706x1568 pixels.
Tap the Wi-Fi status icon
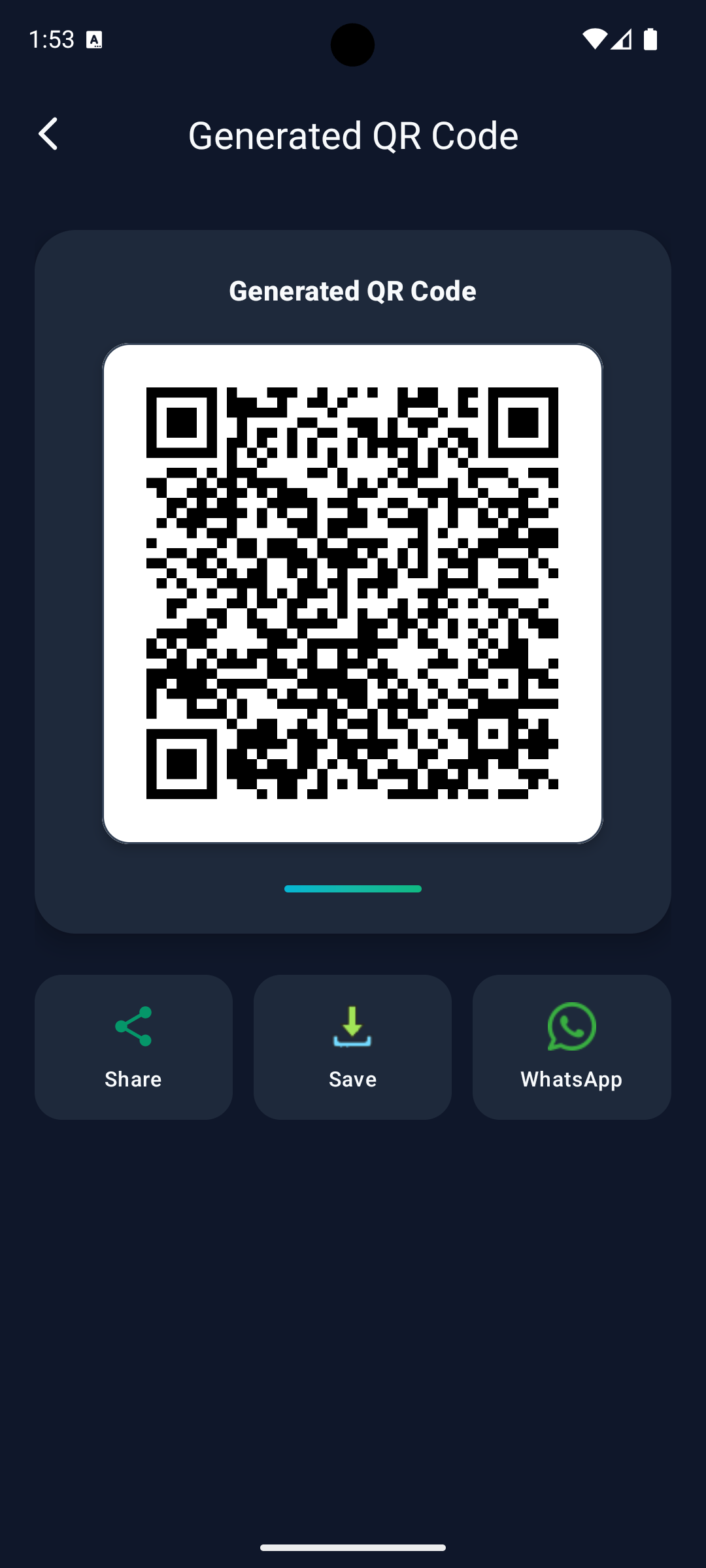(594, 41)
